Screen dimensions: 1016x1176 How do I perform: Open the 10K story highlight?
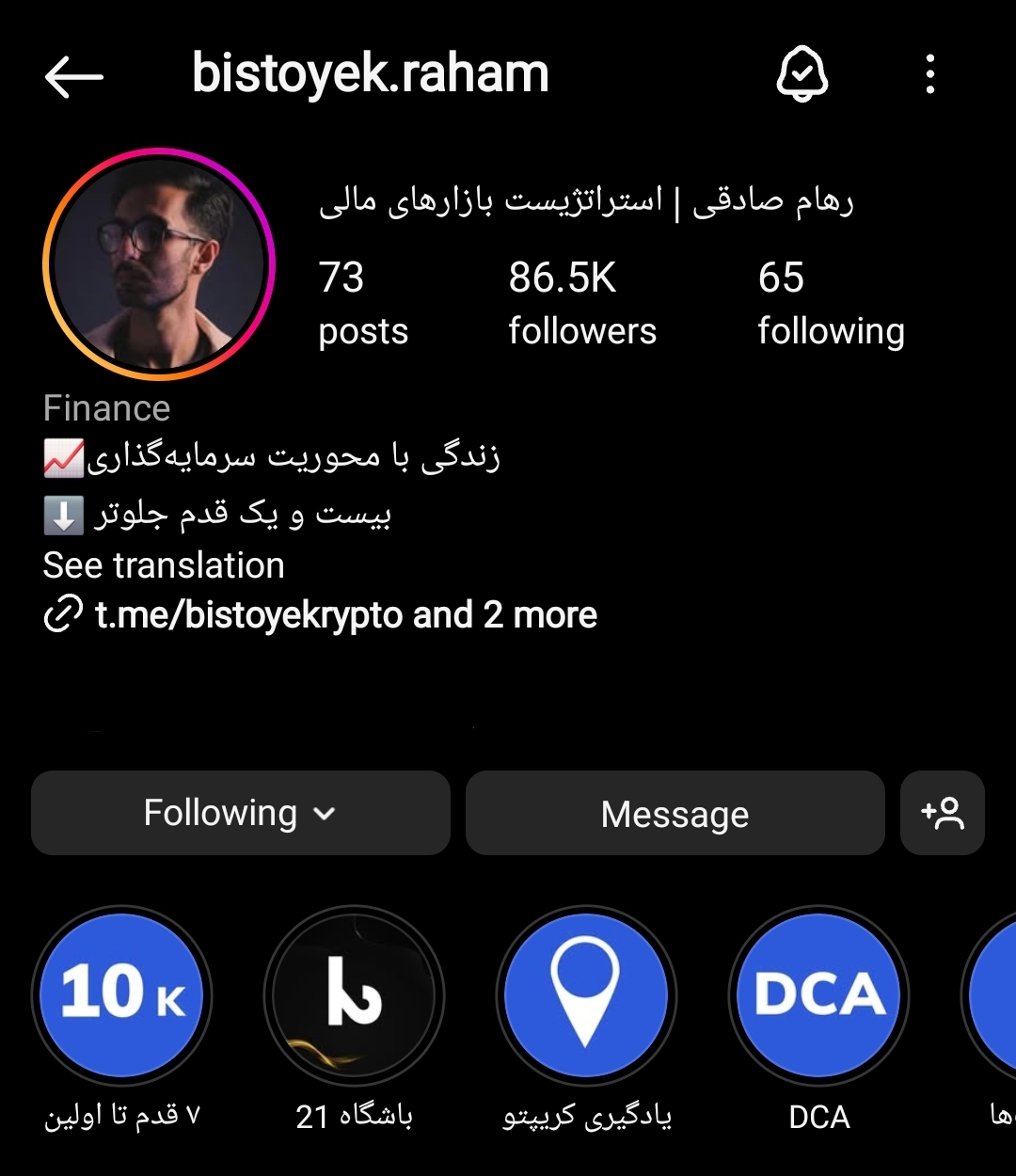[x=121, y=995]
